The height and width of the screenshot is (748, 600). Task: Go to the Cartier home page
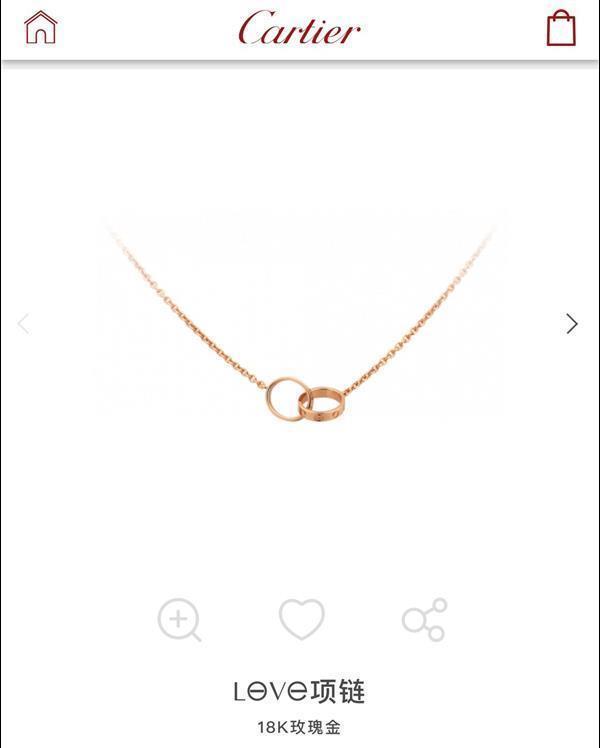pyautogui.click(x=40, y=28)
